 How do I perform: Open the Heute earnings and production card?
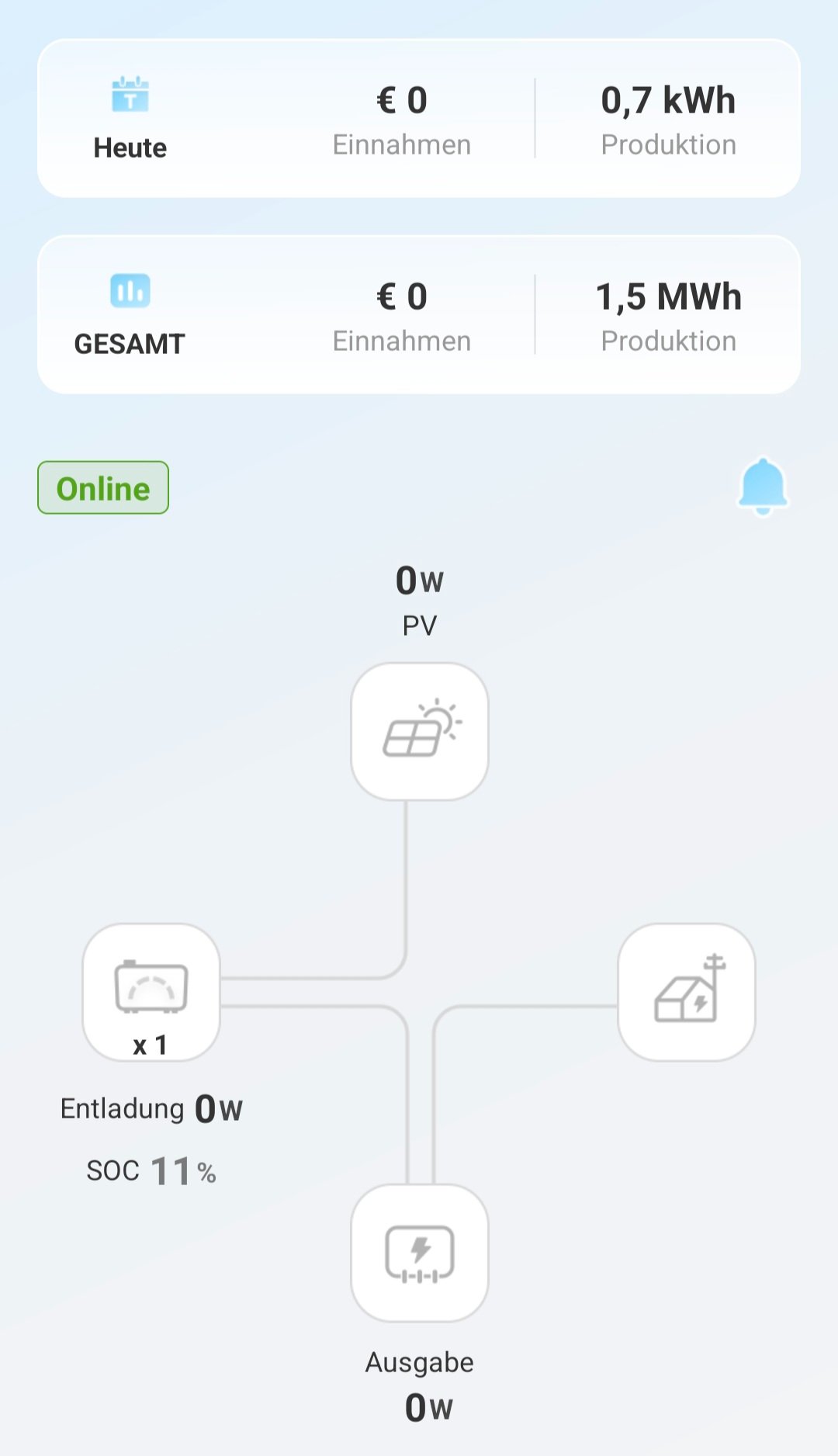click(419, 119)
